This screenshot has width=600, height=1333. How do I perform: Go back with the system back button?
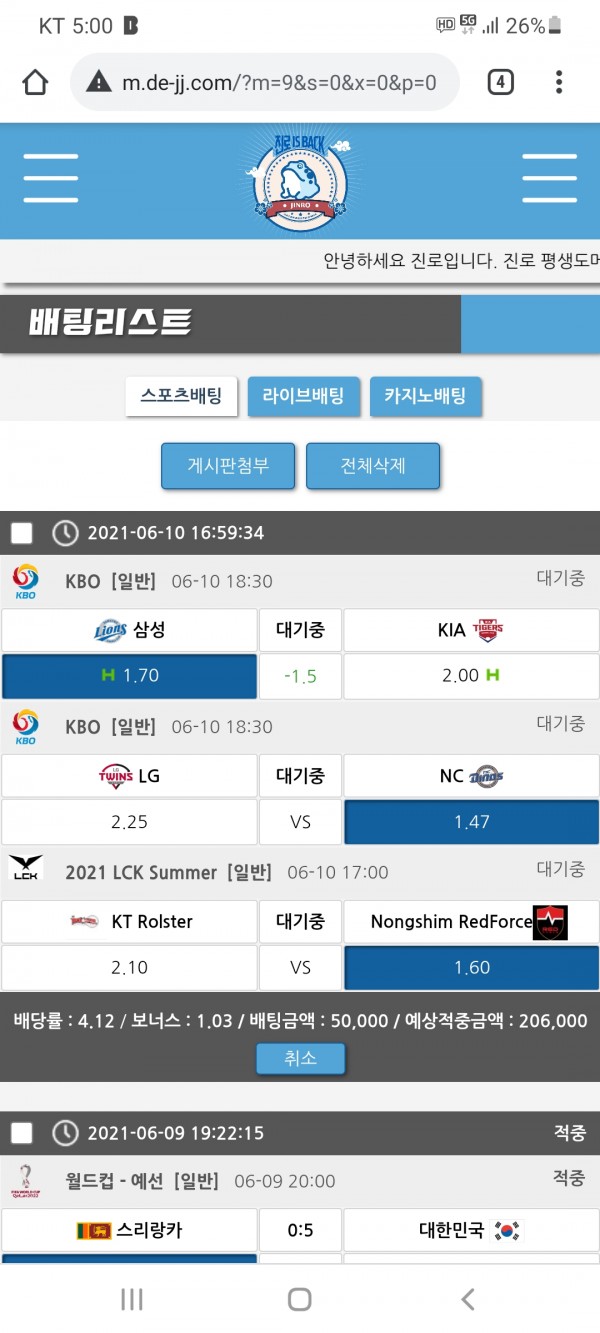click(467, 1299)
